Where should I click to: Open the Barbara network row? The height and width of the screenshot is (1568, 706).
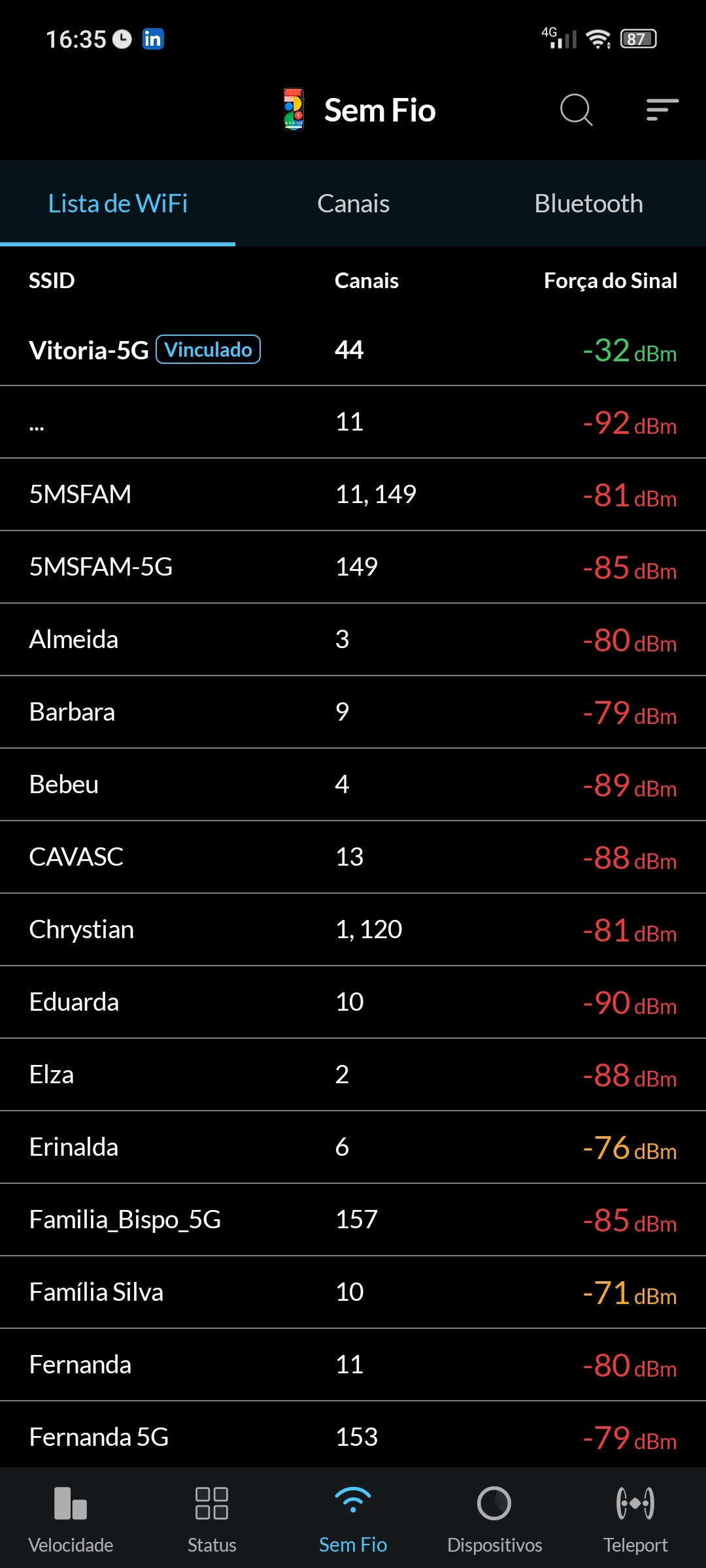point(353,712)
